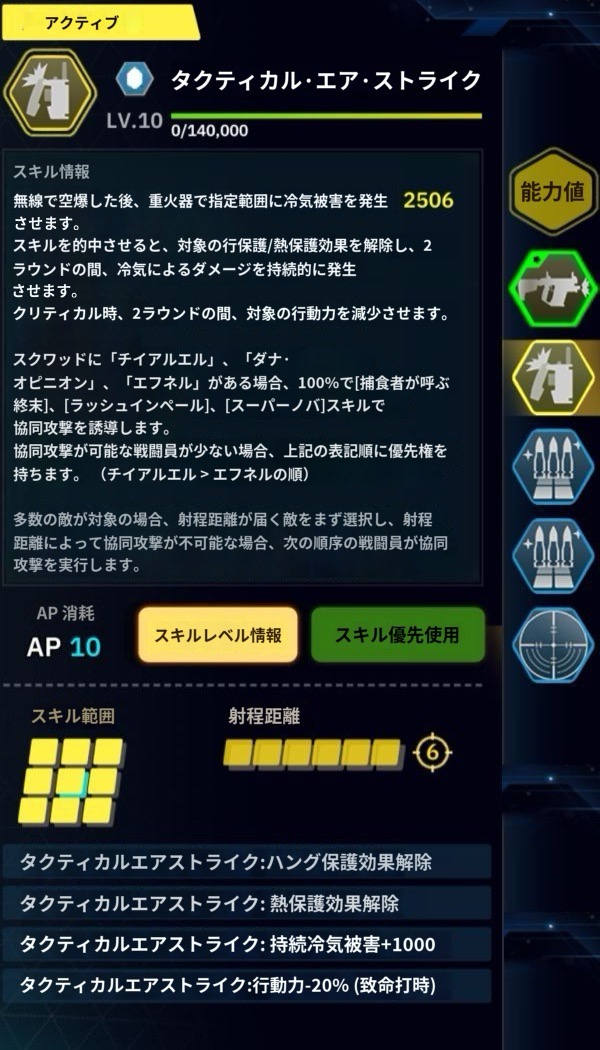Open the 能力値 stats tab
The height and width of the screenshot is (1050, 600).
[x=553, y=191]
